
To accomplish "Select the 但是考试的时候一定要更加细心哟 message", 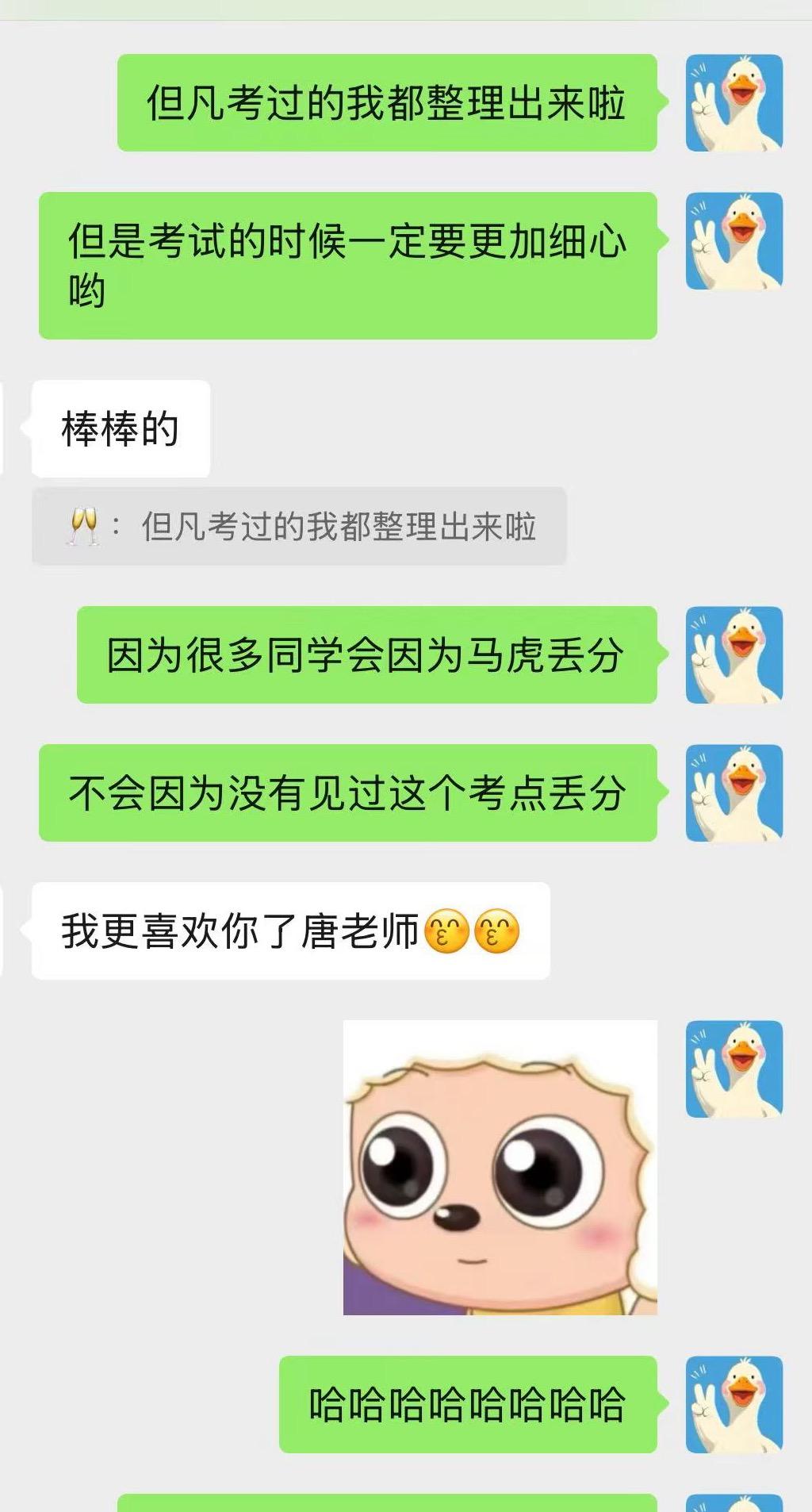I will [349, 267].
